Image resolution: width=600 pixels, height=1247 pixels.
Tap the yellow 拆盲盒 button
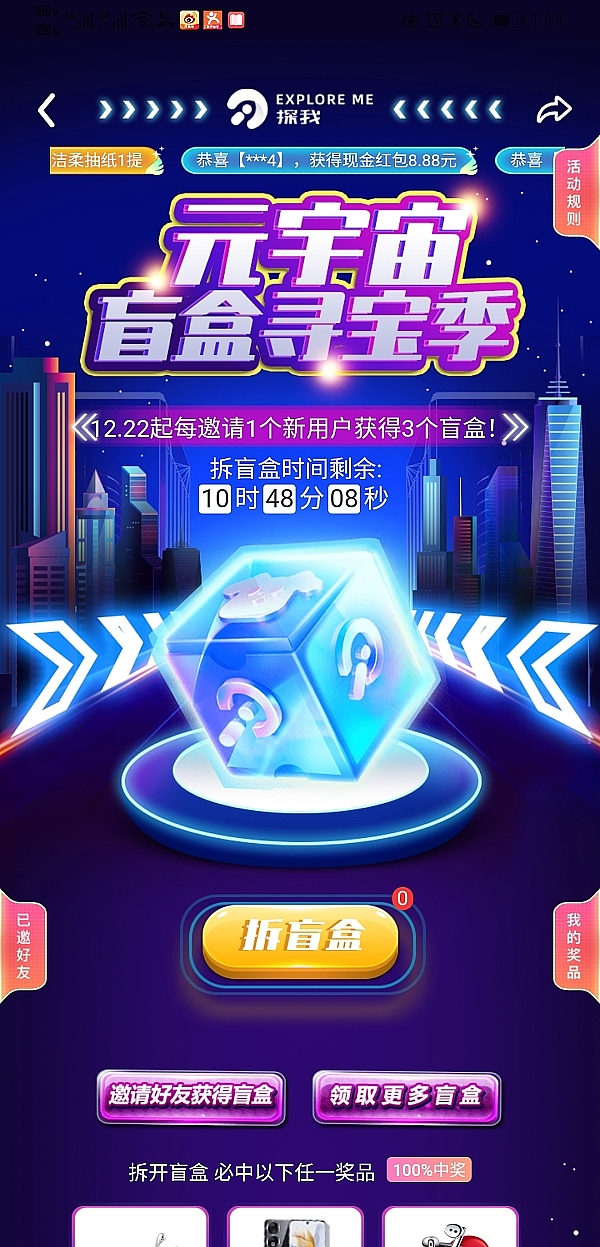301,939
